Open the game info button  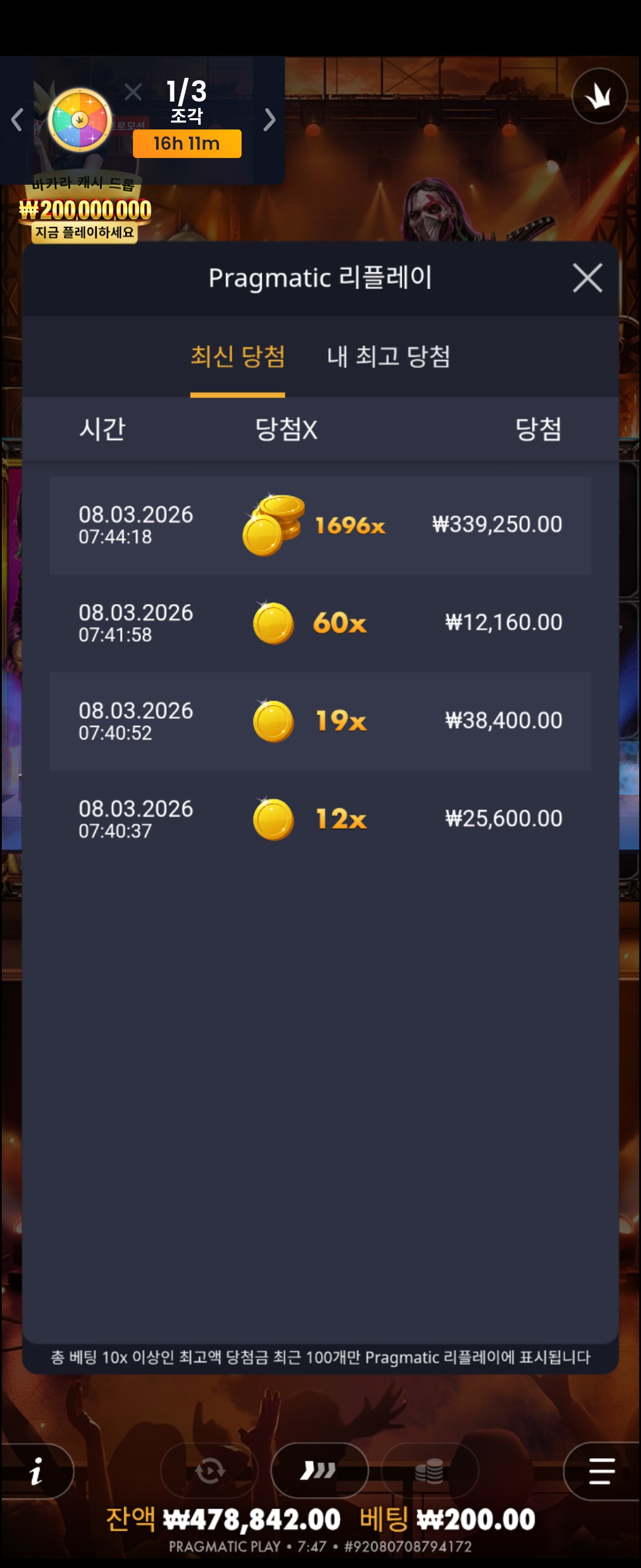[36, 1471]
